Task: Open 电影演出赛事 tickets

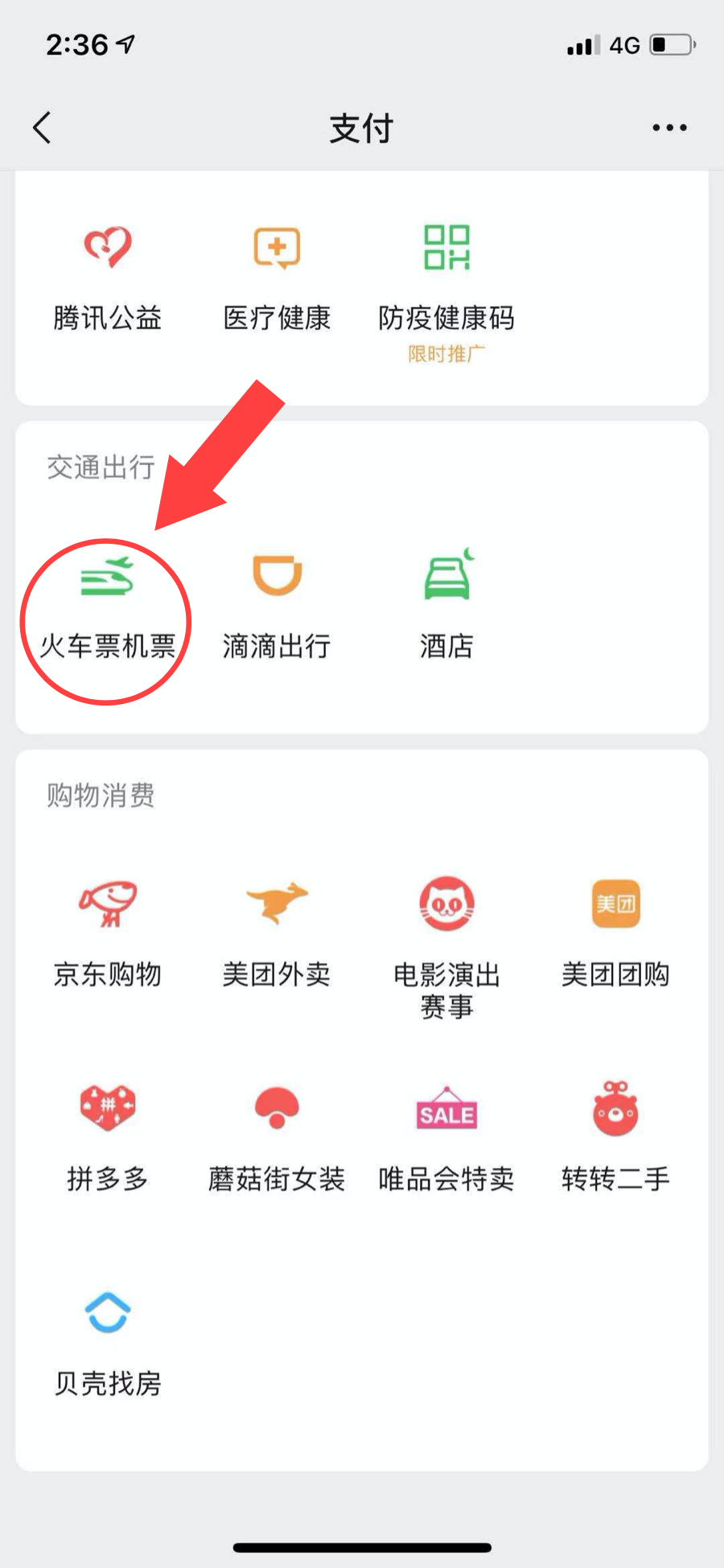Action: point(446,941)
